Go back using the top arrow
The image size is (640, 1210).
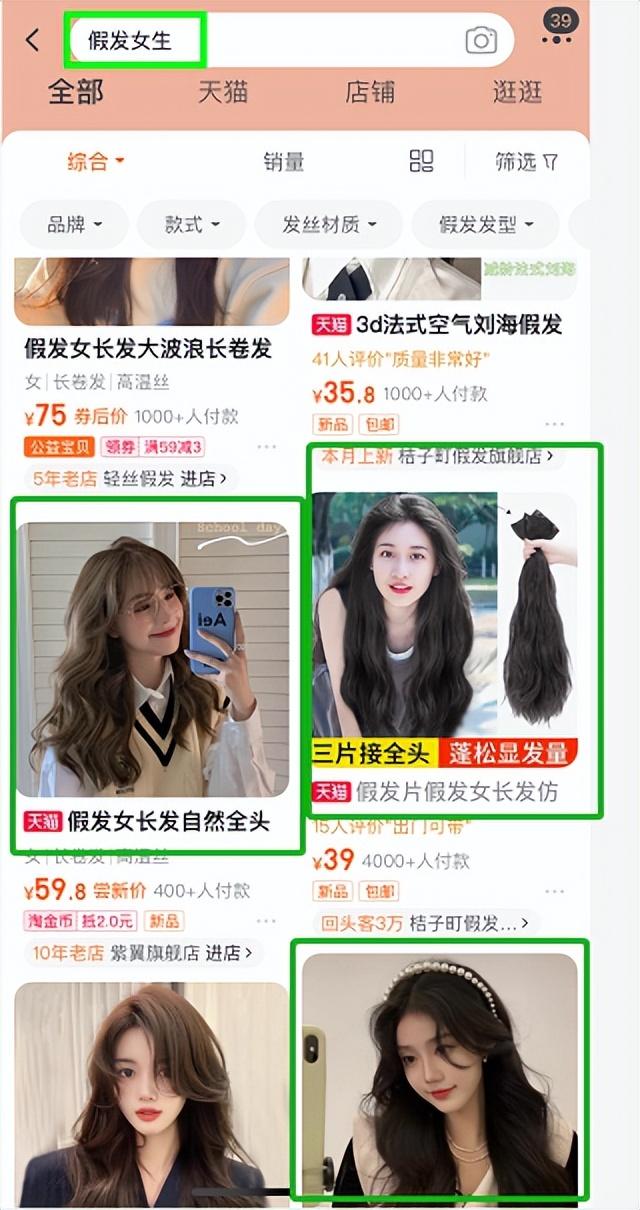click(33, 40)
